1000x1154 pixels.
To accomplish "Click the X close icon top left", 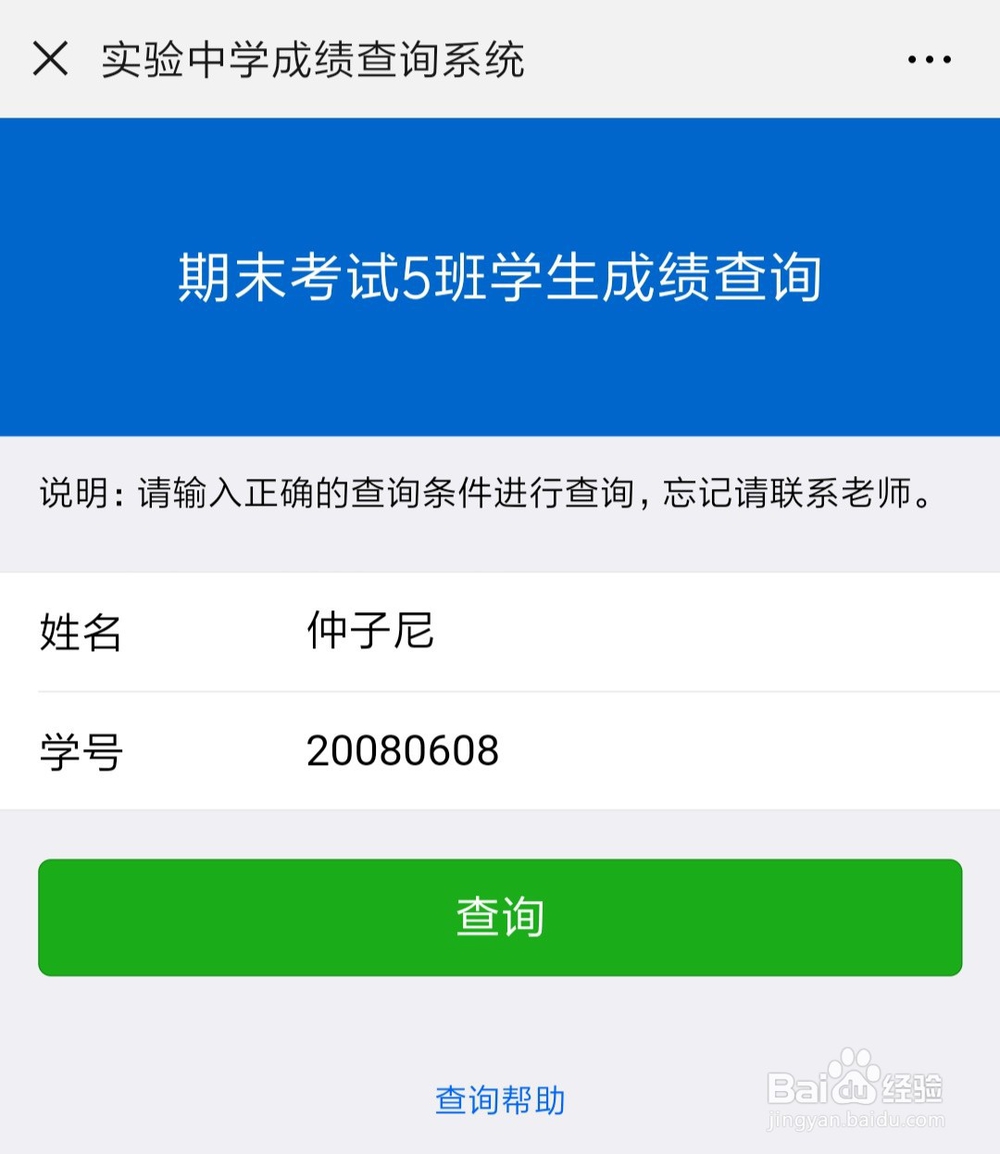I will click(50, 58).
